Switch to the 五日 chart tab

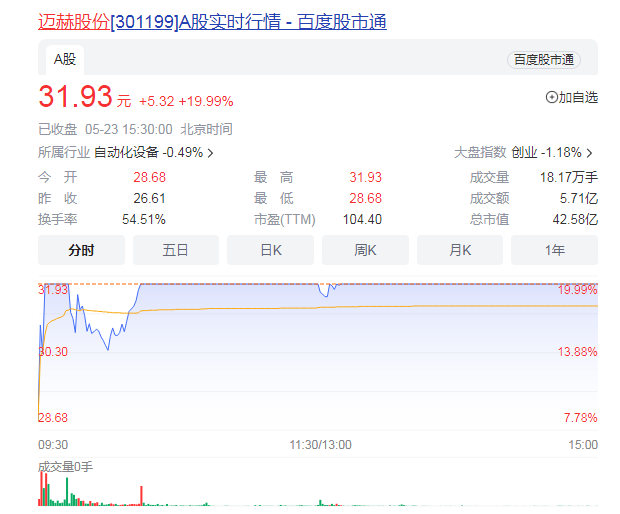click(176, 250)
